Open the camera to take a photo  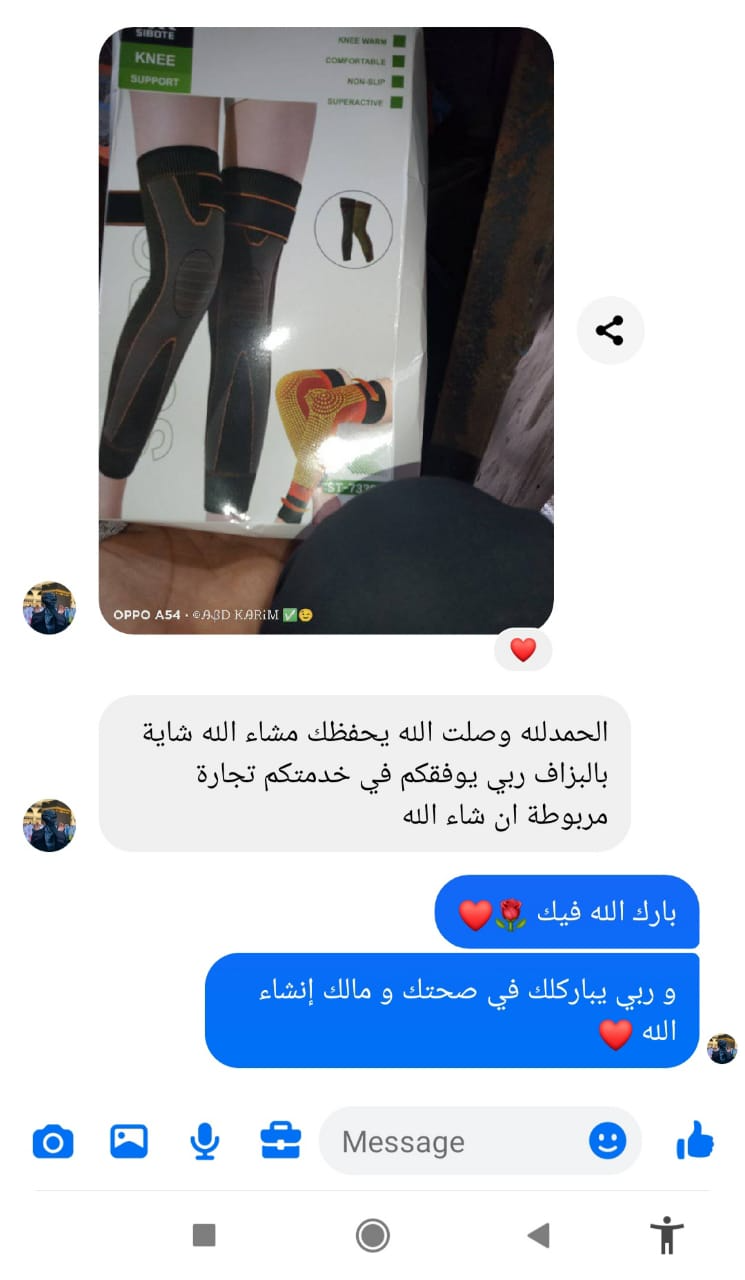click(x=53, y=1141)
